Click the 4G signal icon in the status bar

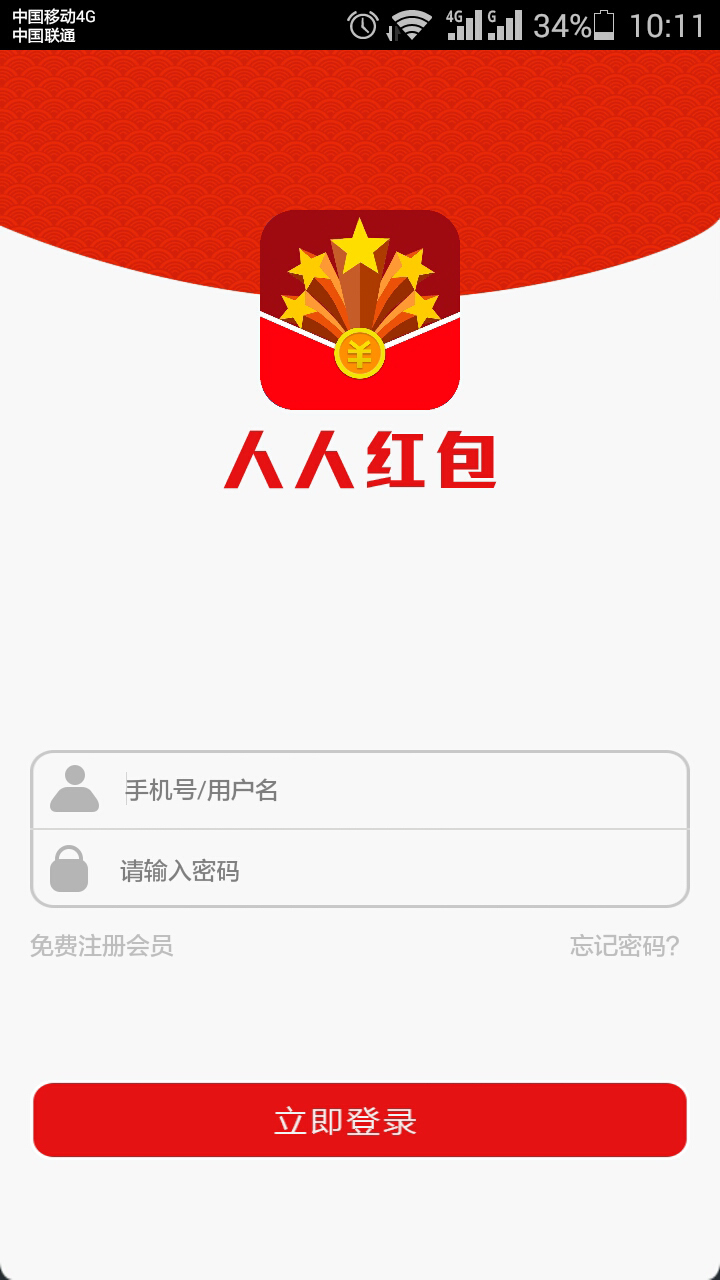coord(465,26)
